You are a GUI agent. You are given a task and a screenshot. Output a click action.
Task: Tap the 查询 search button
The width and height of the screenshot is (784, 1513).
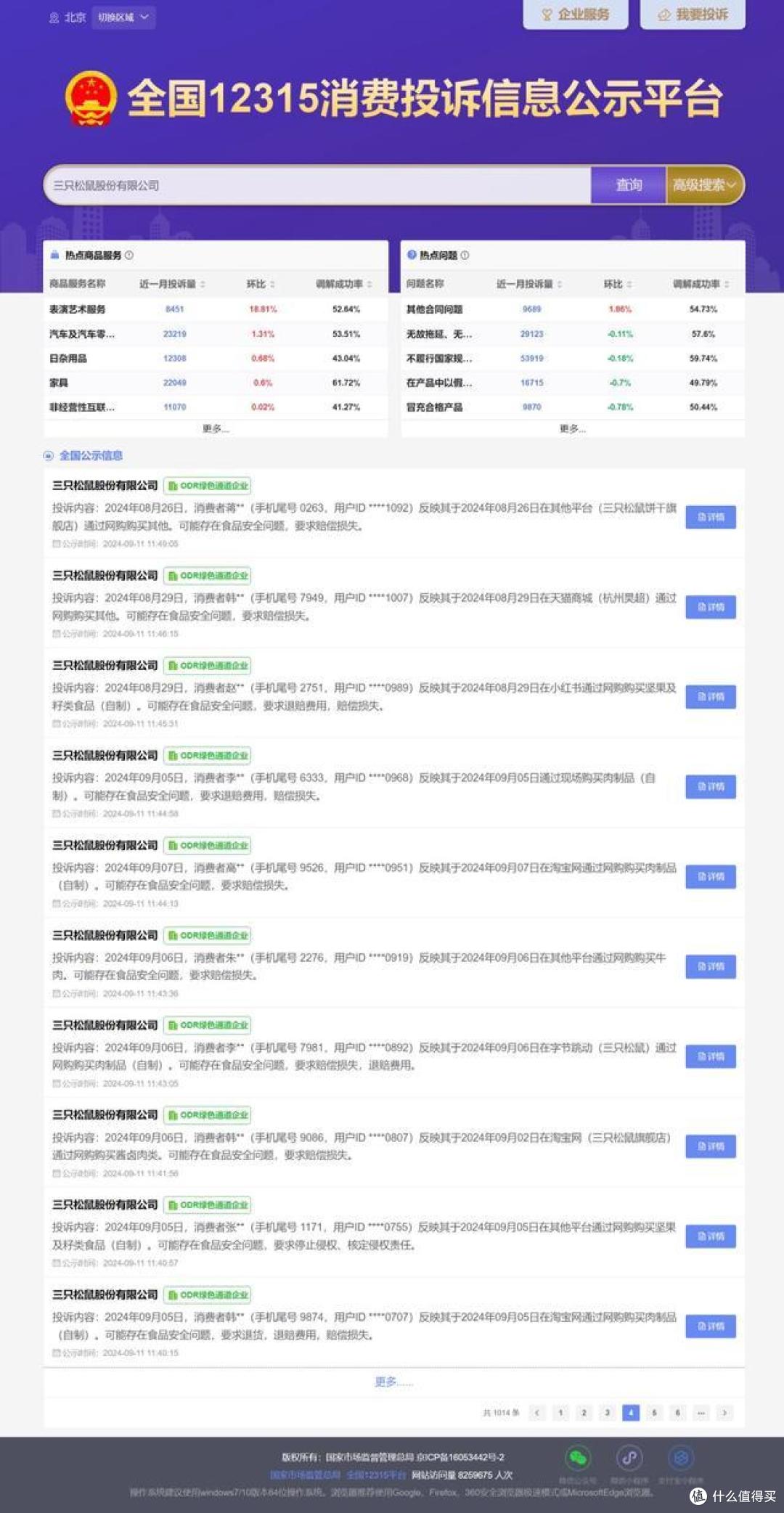click(629, 185)
